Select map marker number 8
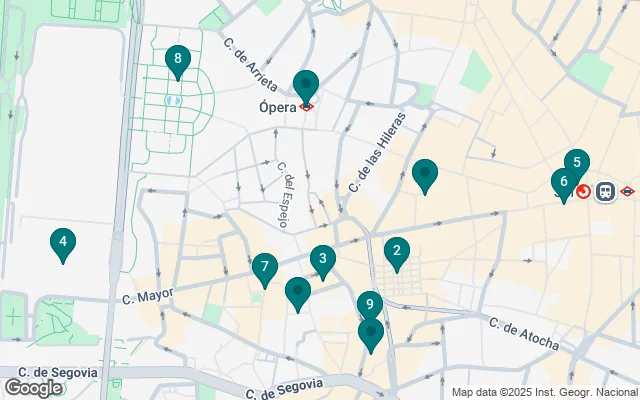 [178, 61]
